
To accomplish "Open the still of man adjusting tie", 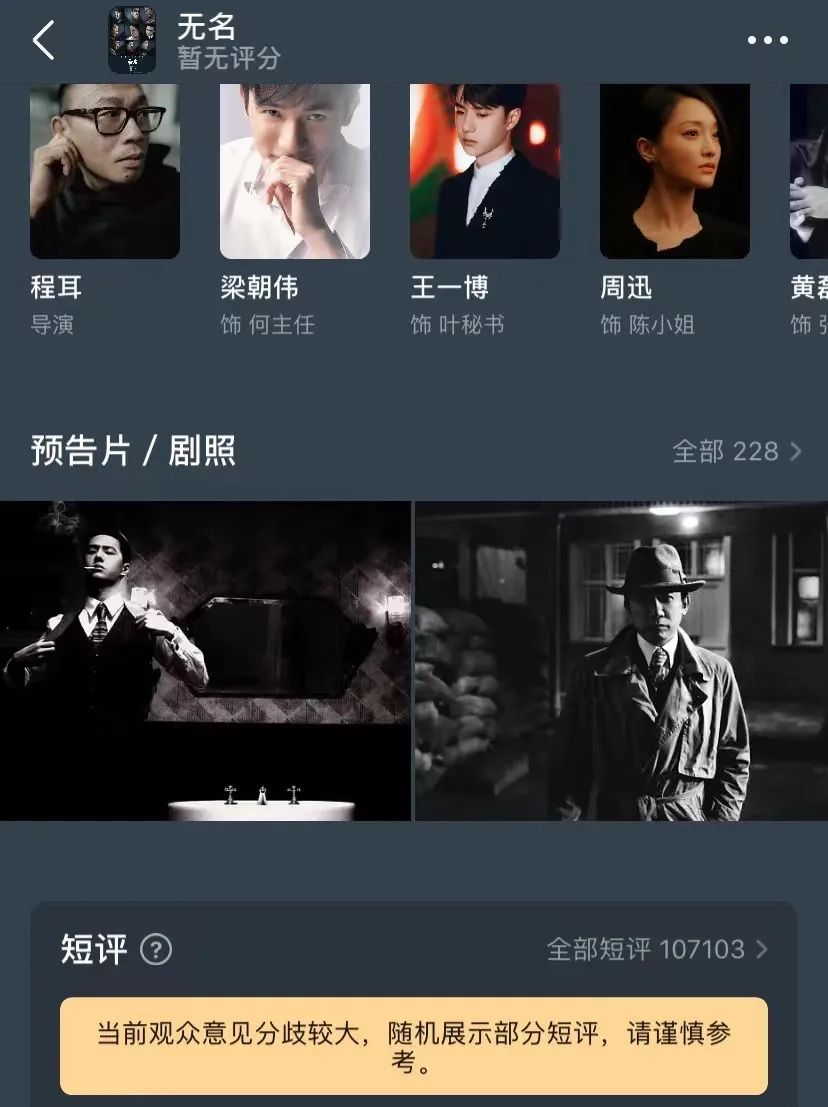I will pos(205,660).
